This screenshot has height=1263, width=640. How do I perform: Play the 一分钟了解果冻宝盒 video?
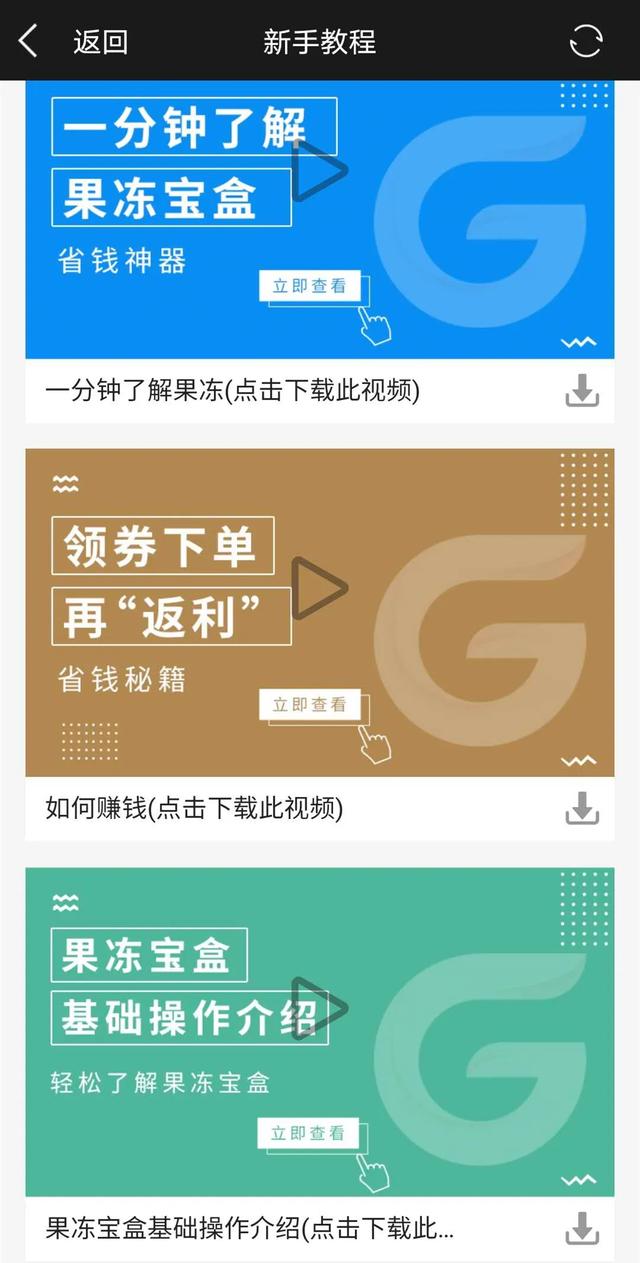coord(319,171)
